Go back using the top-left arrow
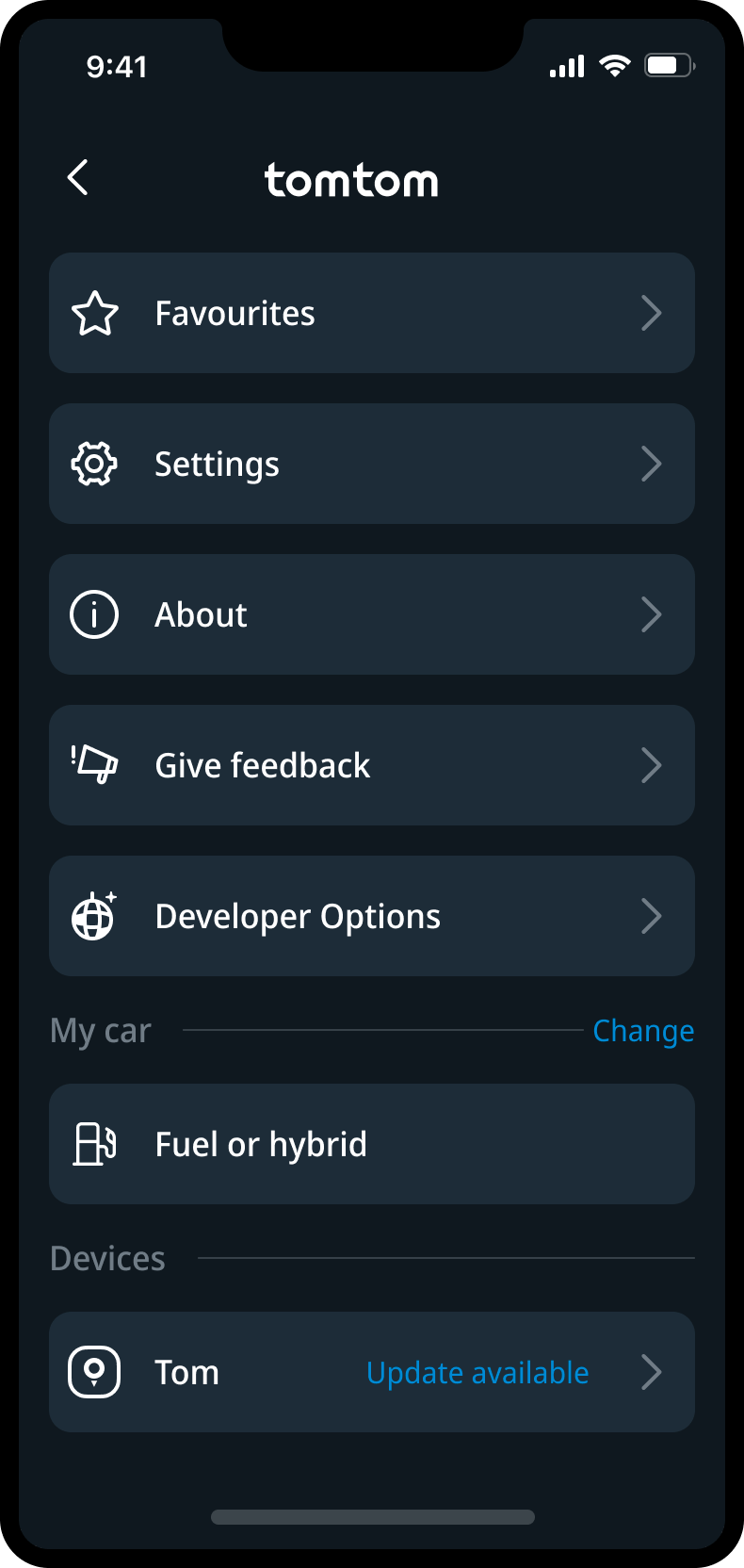 (78, 177)
